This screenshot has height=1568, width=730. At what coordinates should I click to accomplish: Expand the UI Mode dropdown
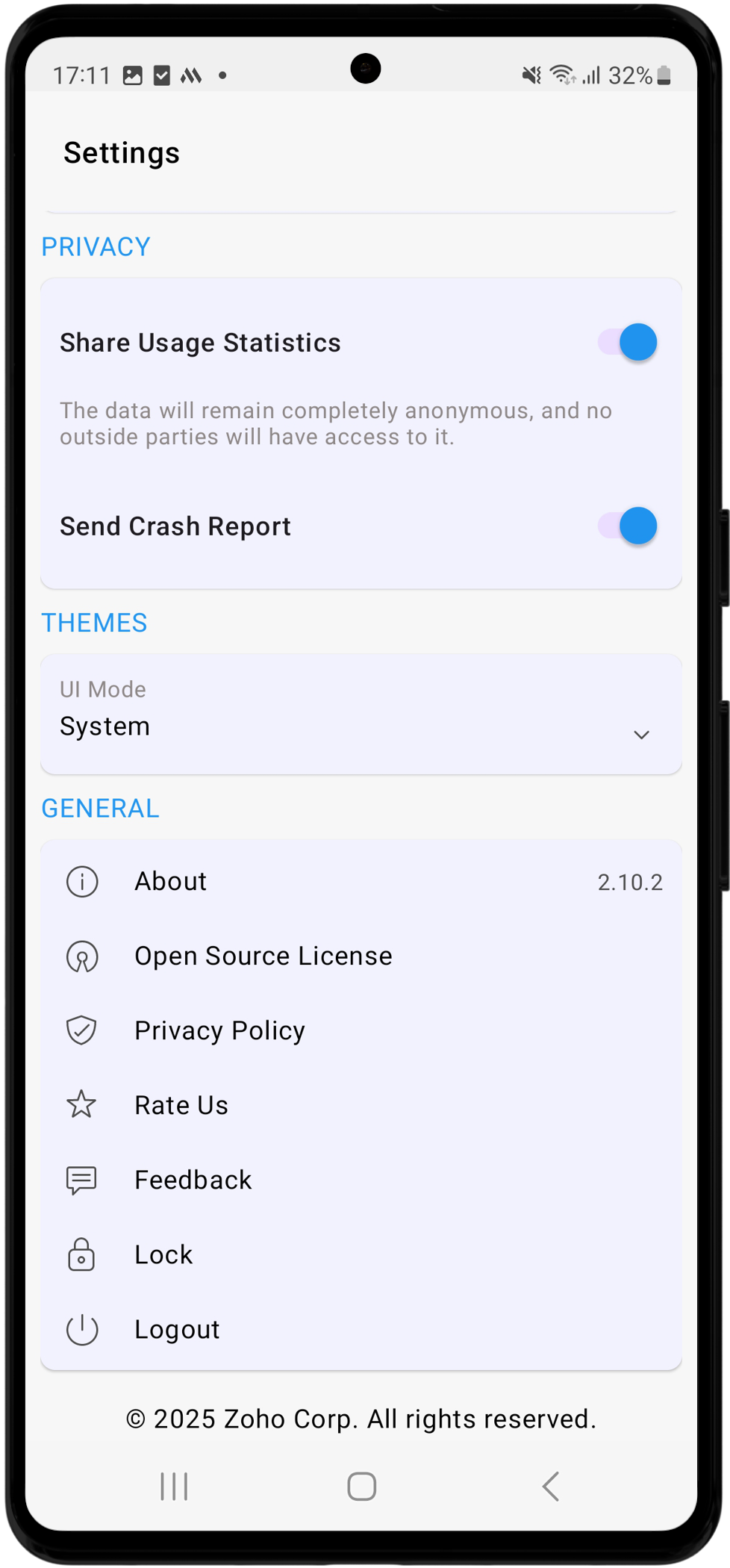(361, 715)
